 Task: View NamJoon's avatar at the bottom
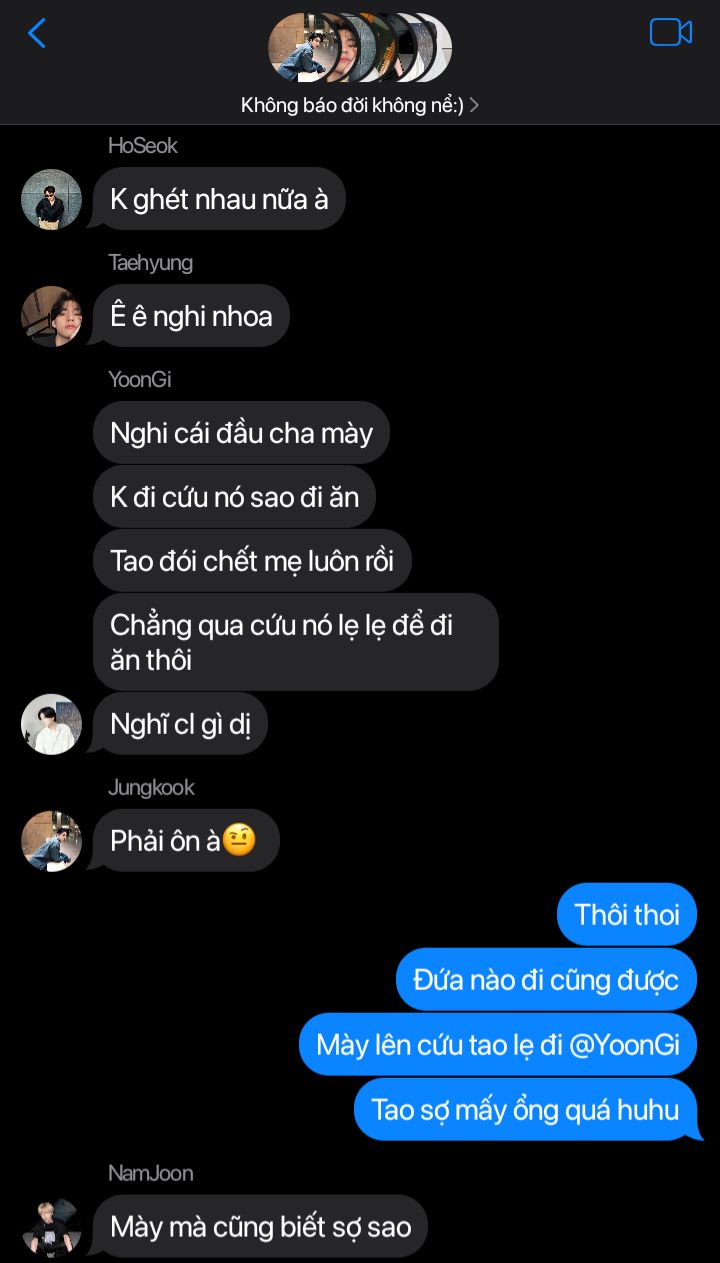pyautogui.click(x=51, y=1227)
